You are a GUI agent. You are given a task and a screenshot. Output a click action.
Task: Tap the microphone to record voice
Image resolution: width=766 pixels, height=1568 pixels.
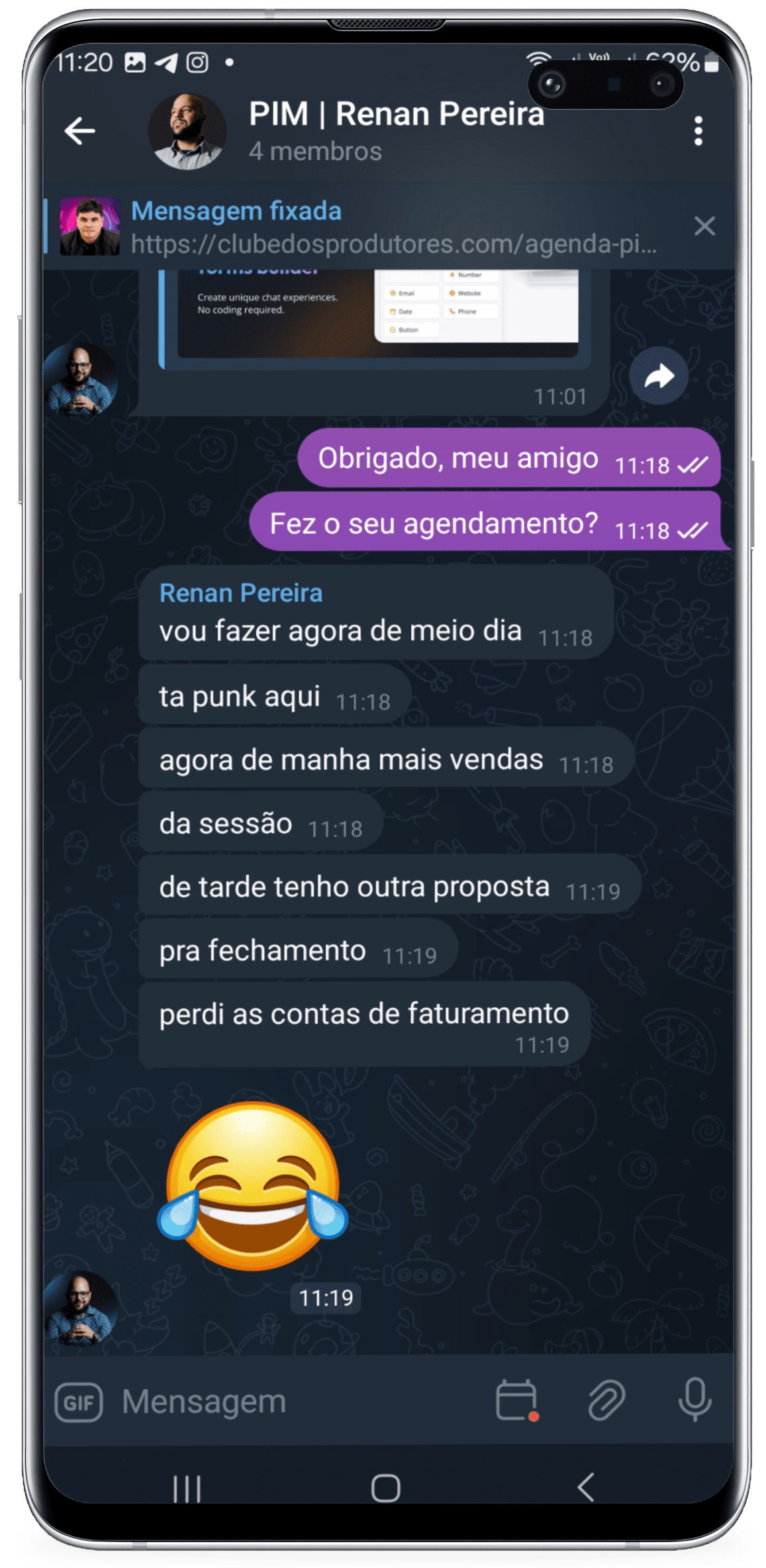pyautogui.click(x=694, y=1400)
